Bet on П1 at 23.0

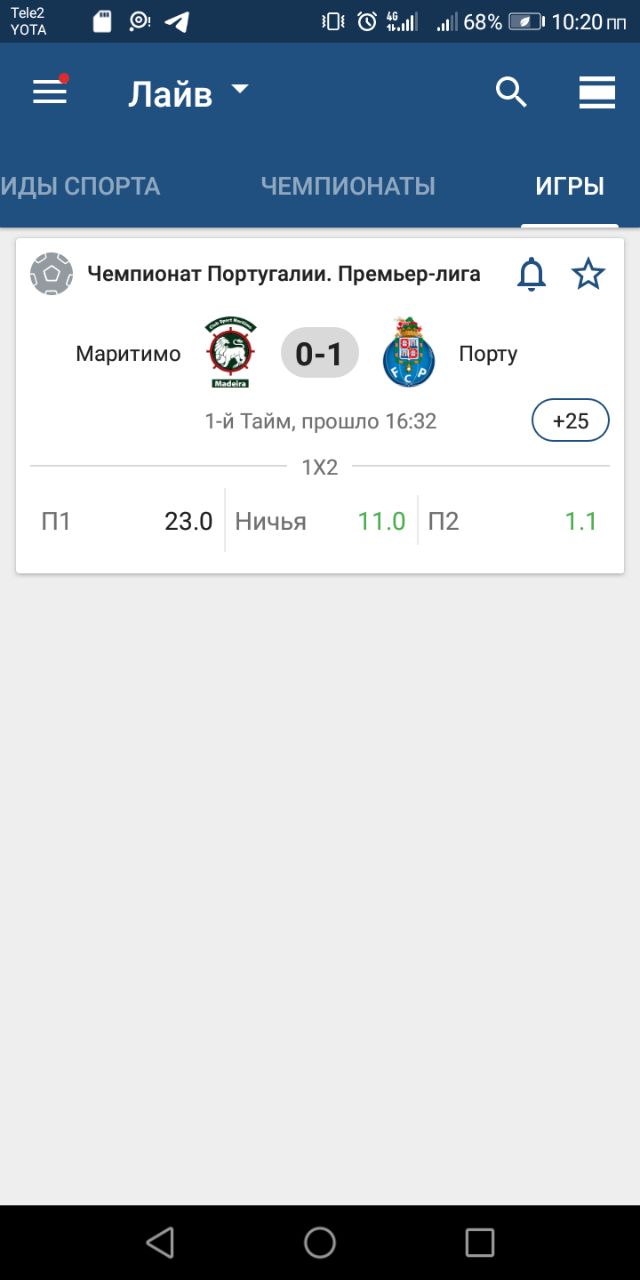click(x=127, y=521)
